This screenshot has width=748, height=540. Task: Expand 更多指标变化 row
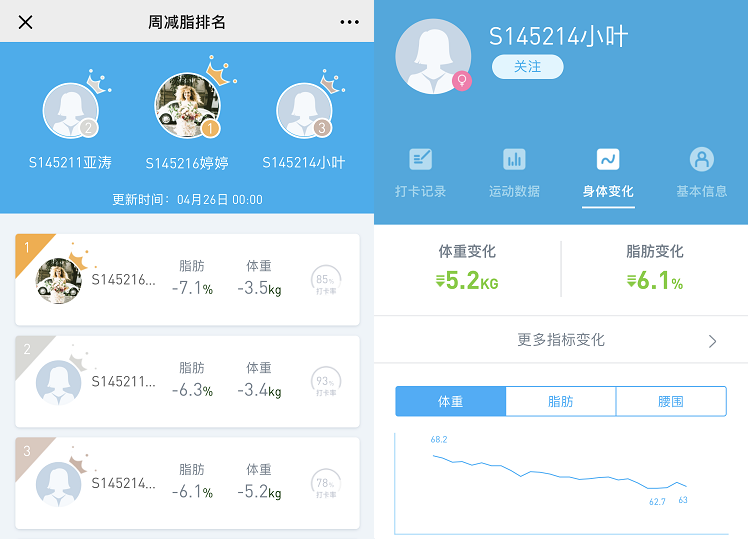pos(561,340)
